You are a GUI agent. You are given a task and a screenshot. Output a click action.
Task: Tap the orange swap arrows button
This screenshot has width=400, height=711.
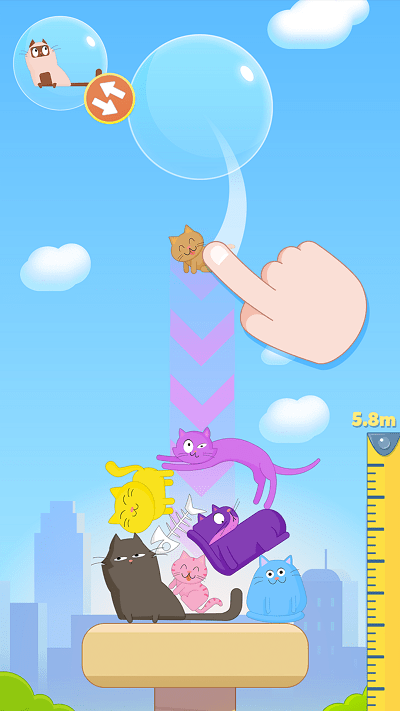(109, 98)
